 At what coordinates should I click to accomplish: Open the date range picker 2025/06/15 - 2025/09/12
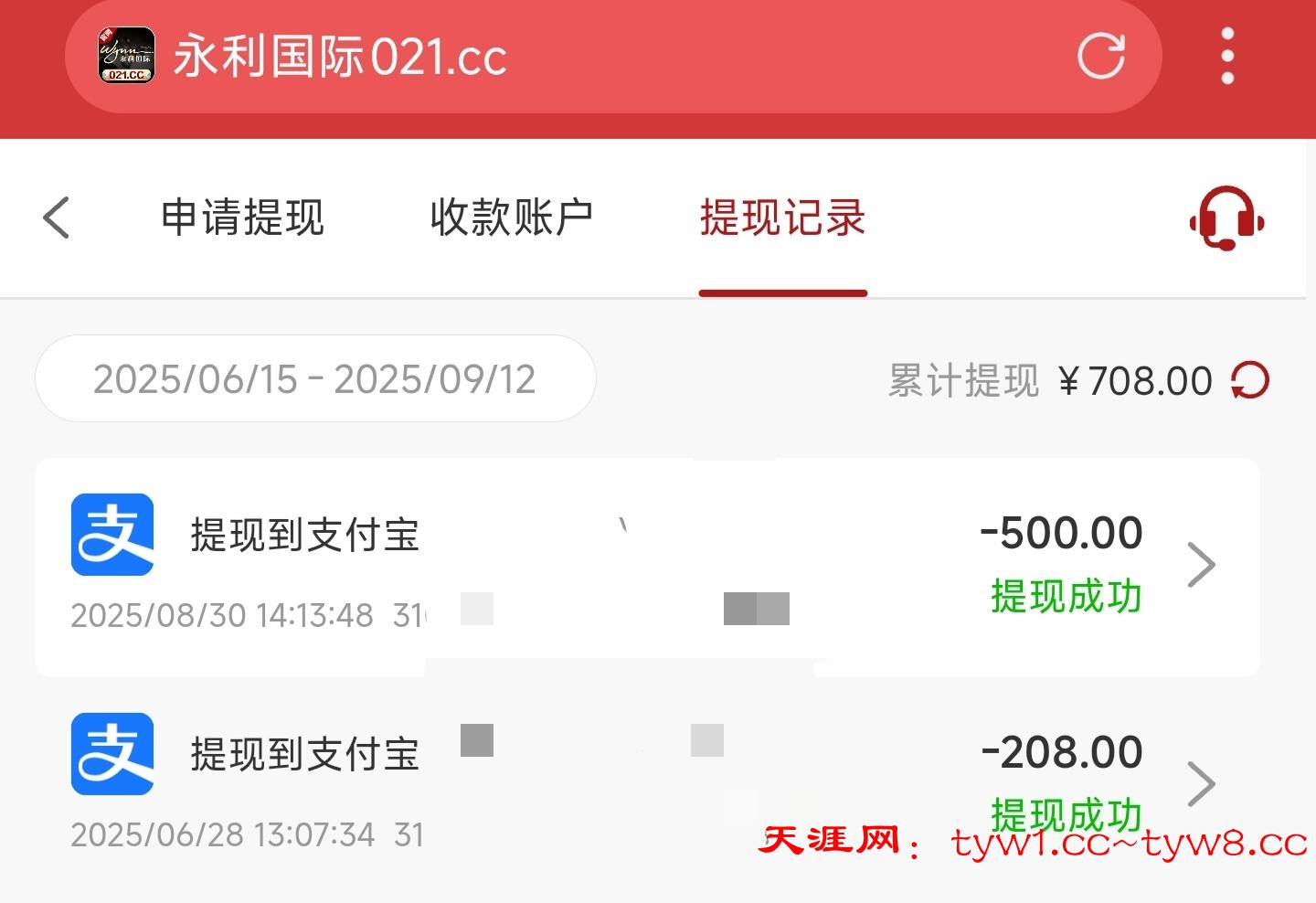click(x=315, y=378)
